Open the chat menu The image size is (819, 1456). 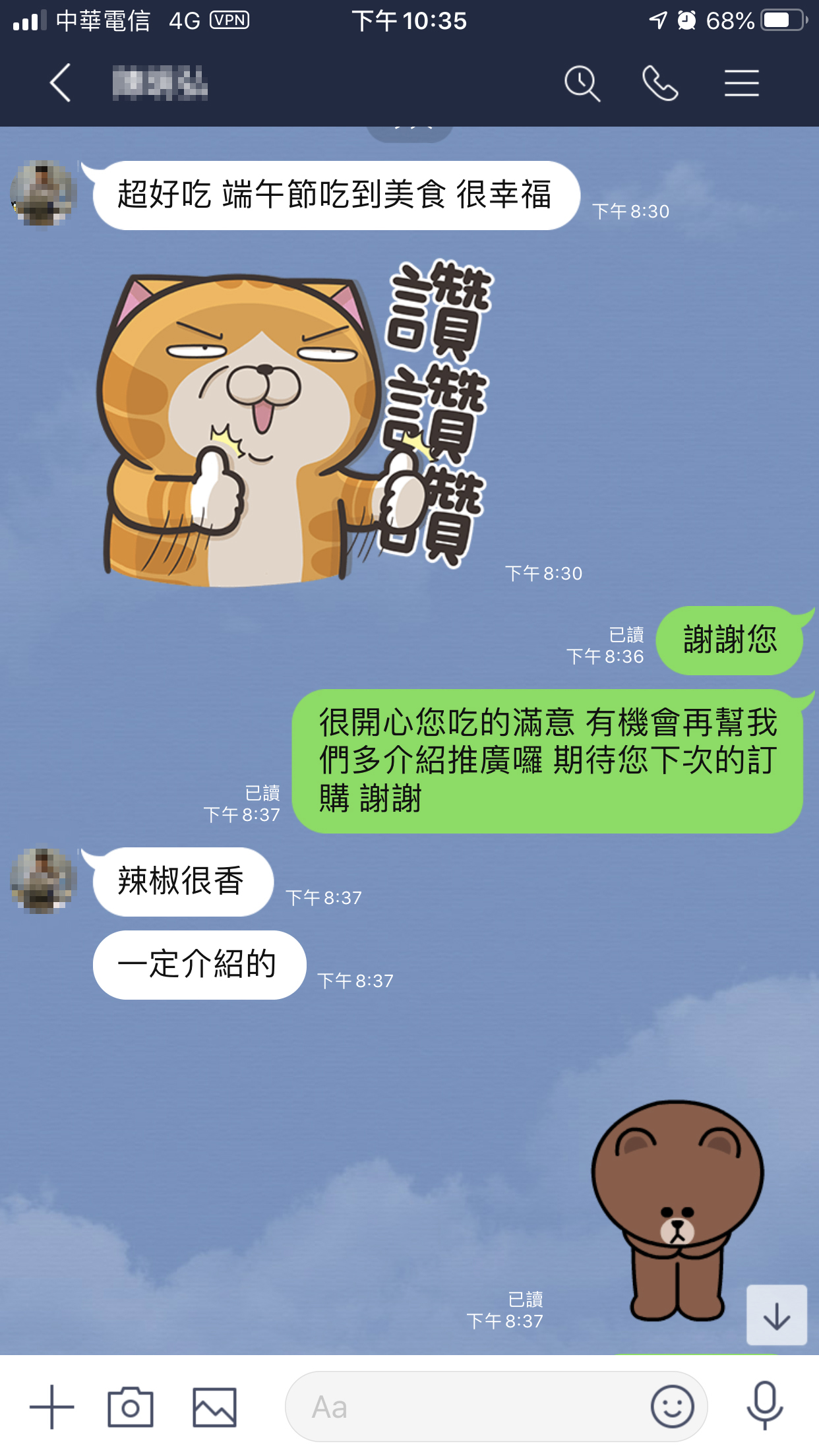point(742,83)
